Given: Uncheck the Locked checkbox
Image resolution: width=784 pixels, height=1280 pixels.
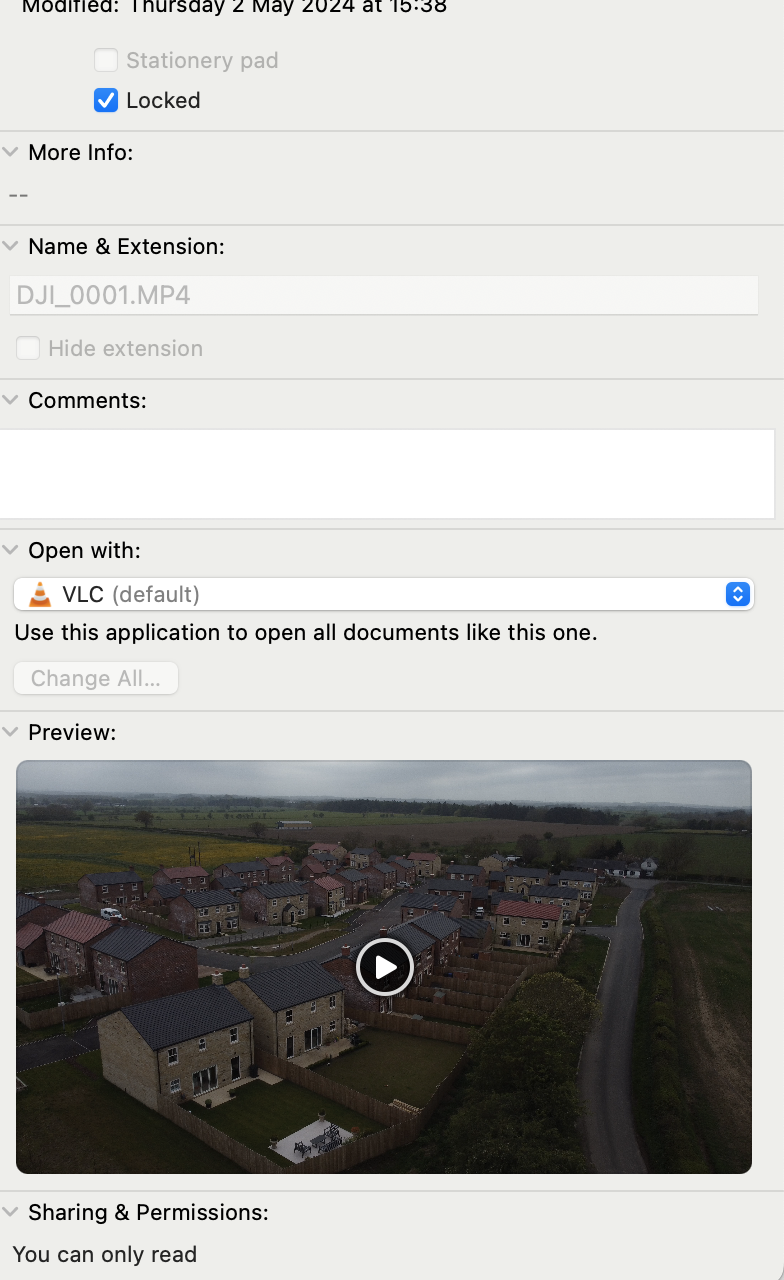Looking at the screenshot, I should 106,100.
